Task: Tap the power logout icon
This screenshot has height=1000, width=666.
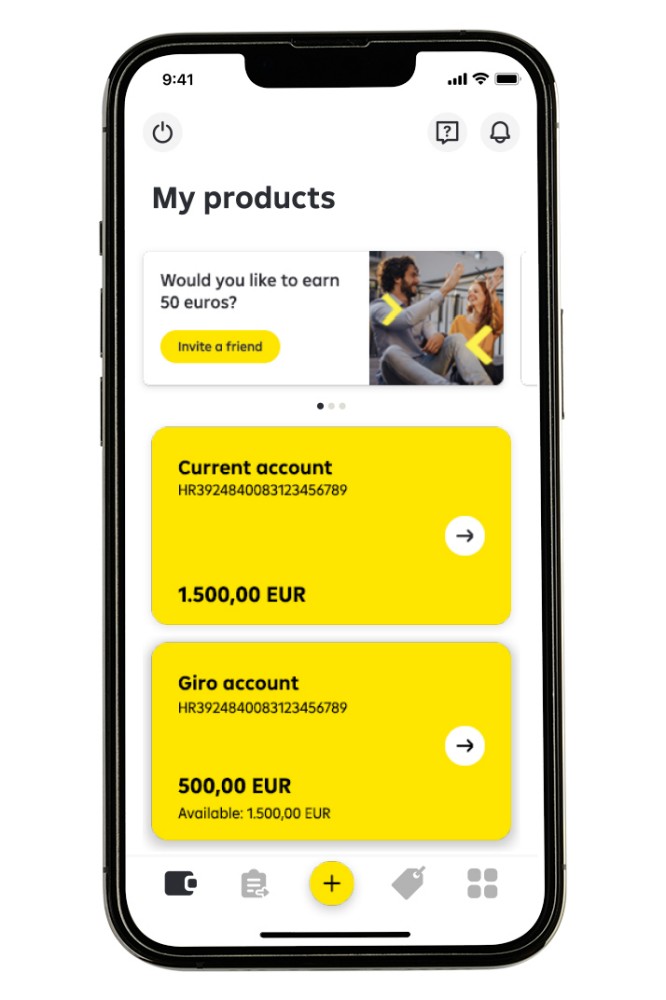Action: pyautogui.click(x=162, y=132)
